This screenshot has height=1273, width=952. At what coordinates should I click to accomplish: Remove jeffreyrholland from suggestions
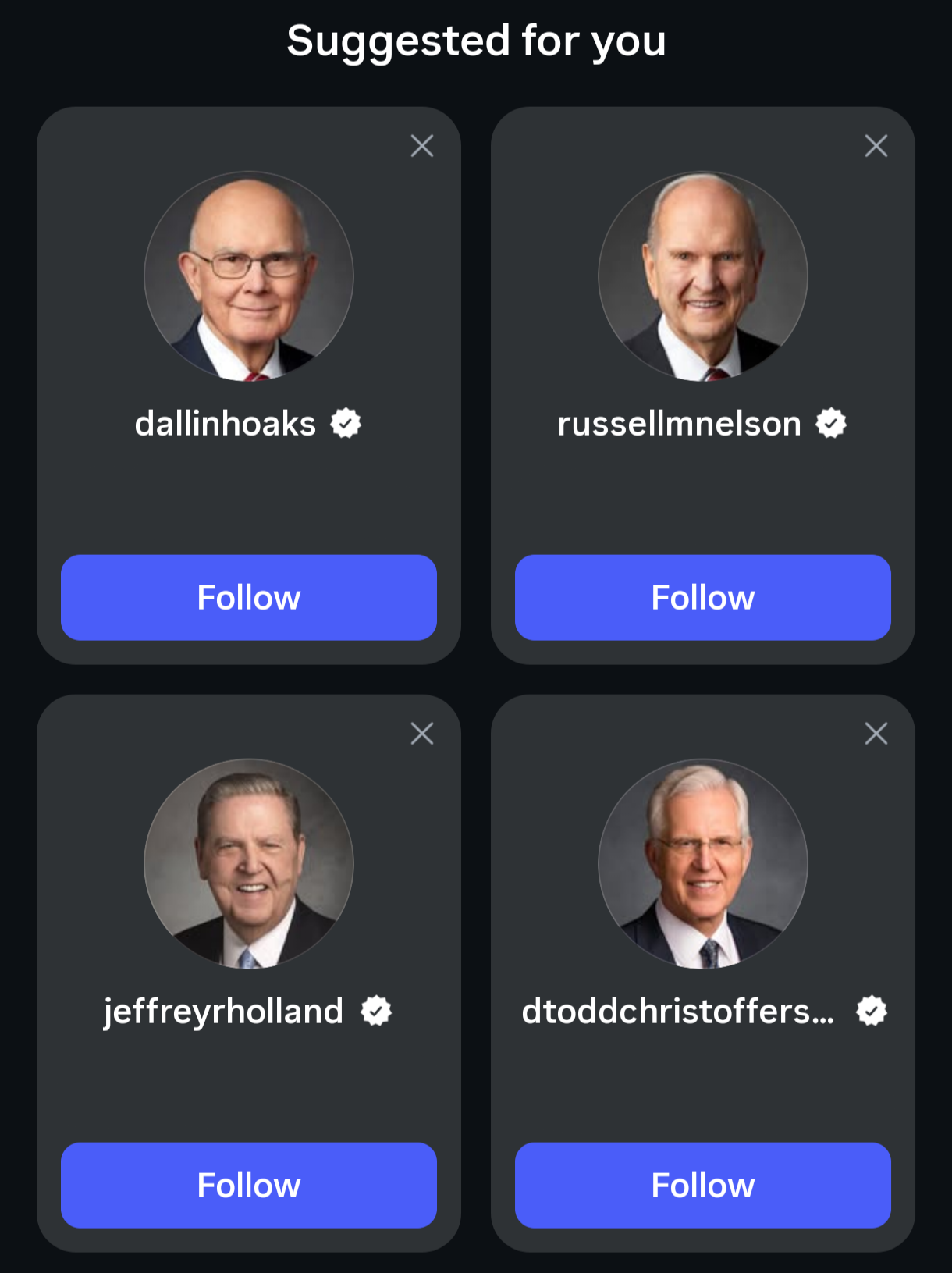pos(422,734)
